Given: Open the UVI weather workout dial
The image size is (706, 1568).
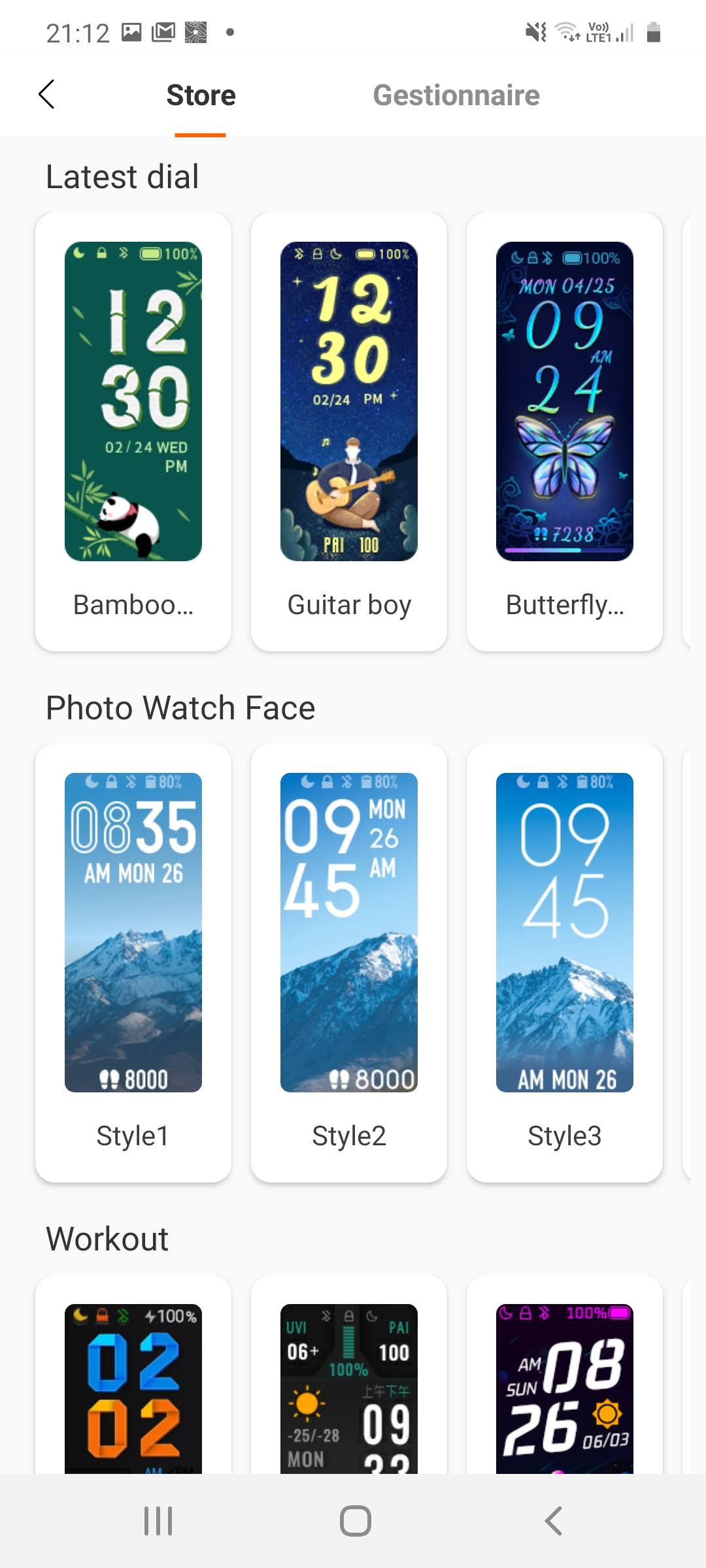Looking at the screenshot, I should pos(349,1385).
